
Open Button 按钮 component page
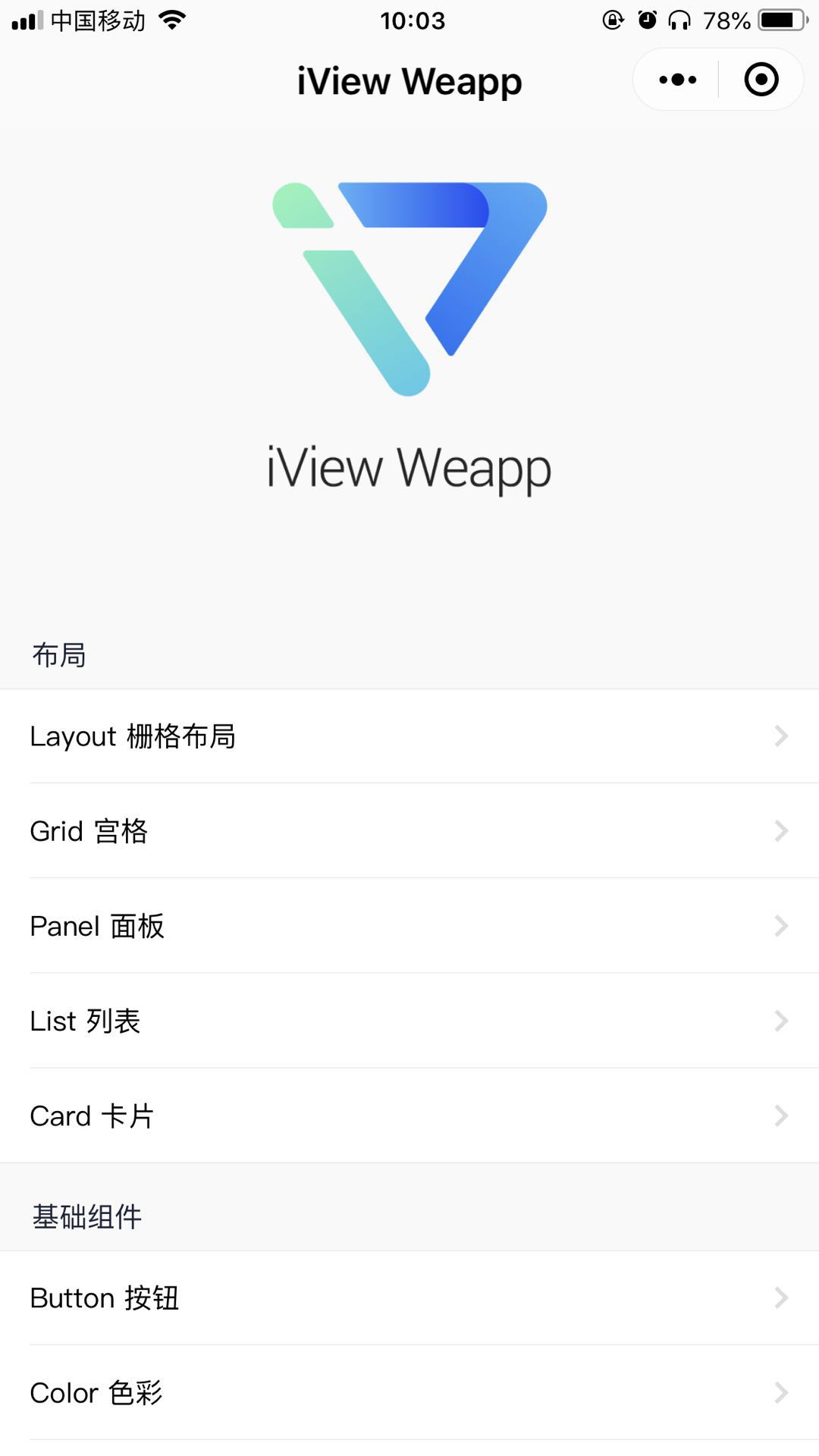click(409, 1298)
